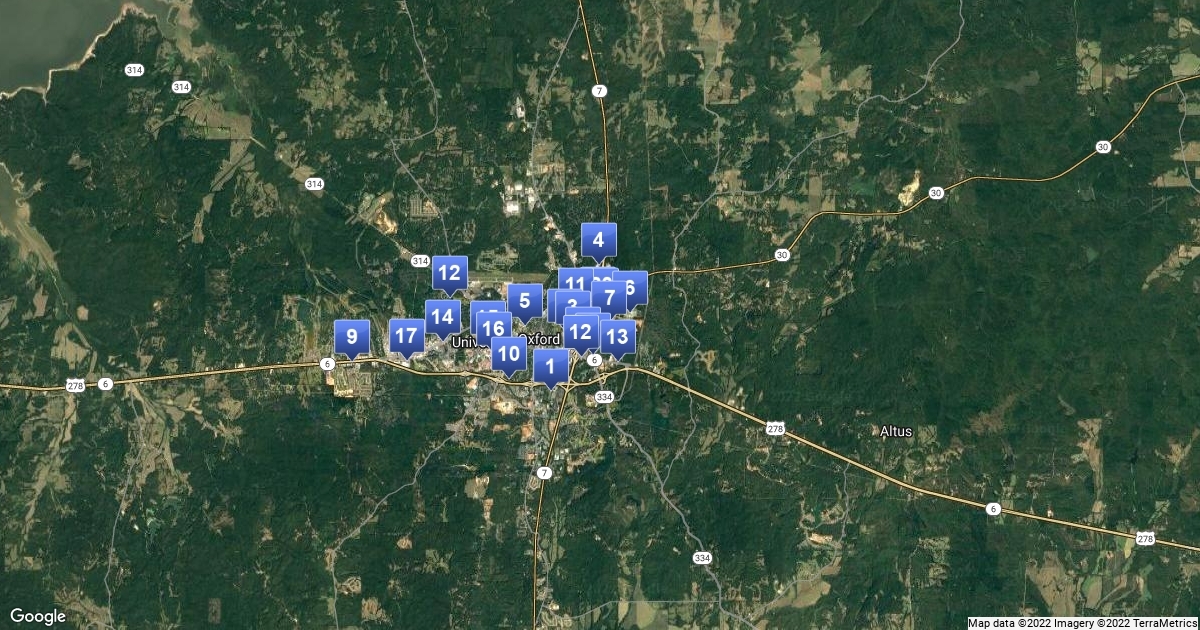Tap the map pin numbered 9
The image size is (1200, 630).
351,337
